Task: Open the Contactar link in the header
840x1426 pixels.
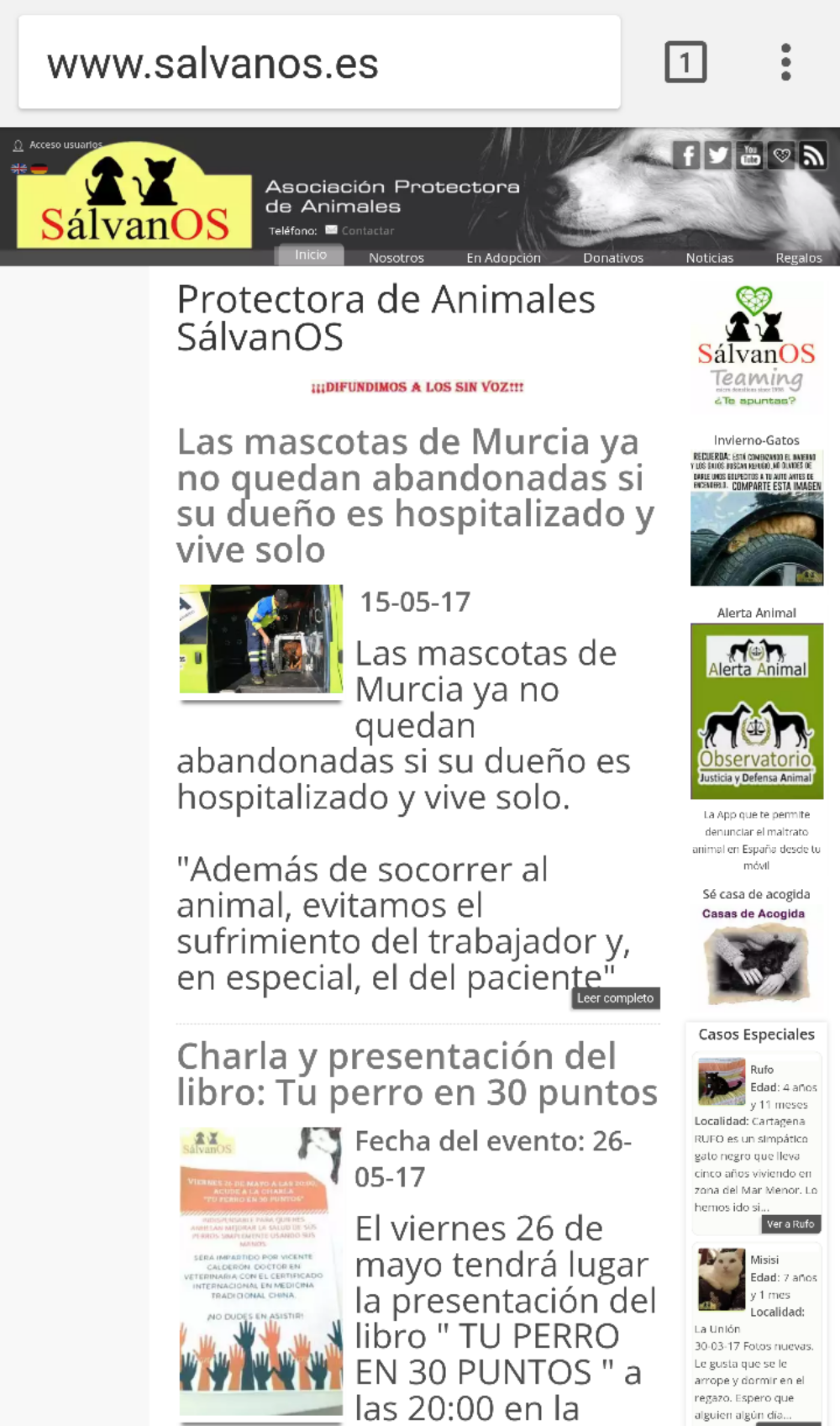Action: 367,229
